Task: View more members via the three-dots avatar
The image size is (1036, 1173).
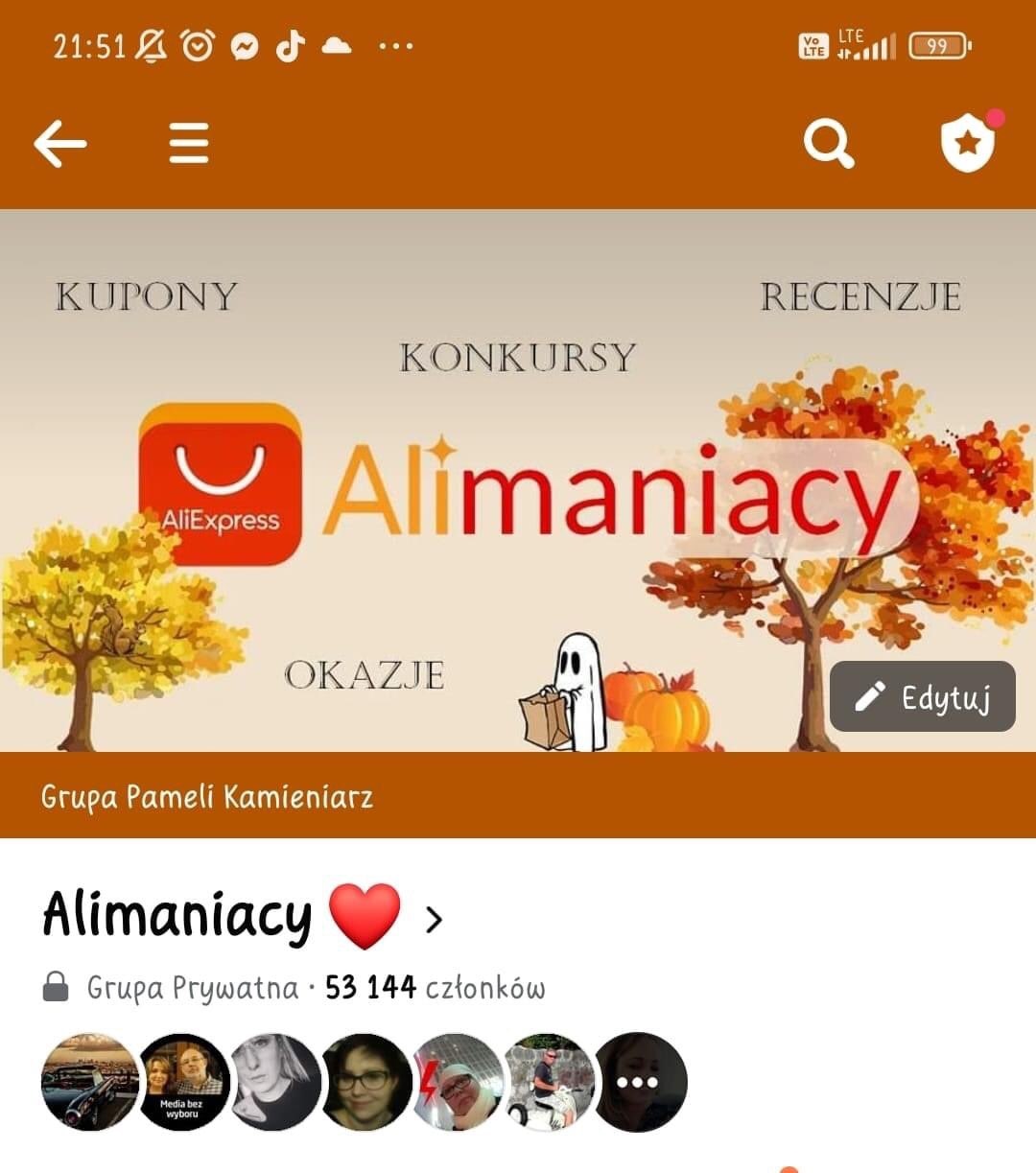Action: 640,1083
